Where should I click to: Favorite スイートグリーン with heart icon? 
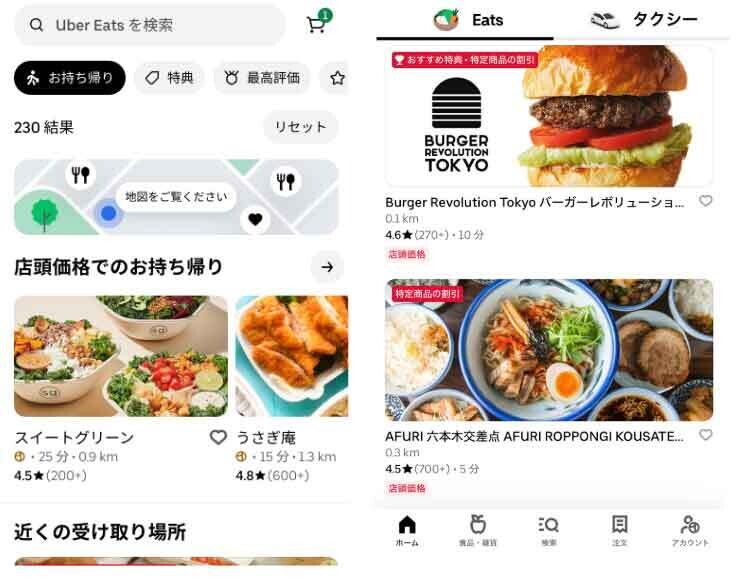[x=218, y=437]
